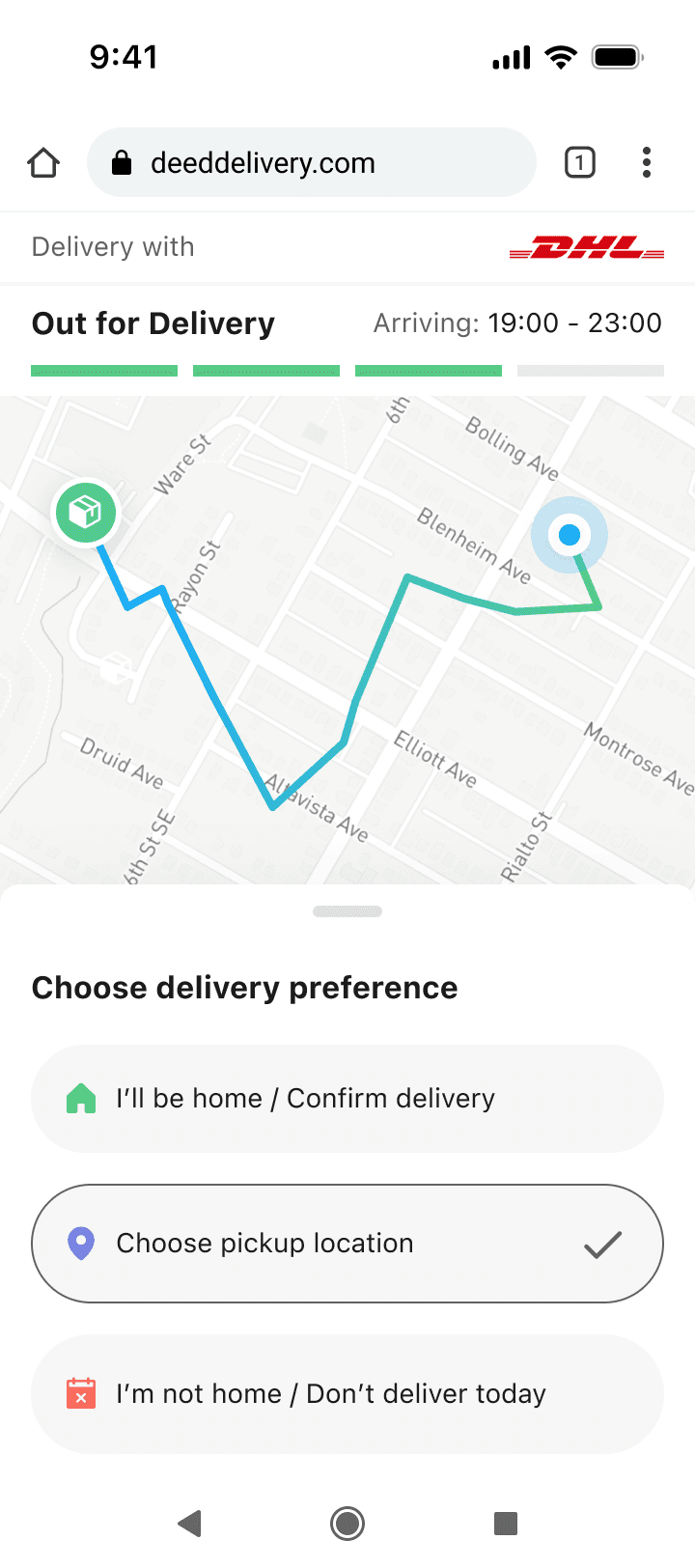
Task: Go back with the system back button
Action: pyautogui.click(x=190, y=1524)
